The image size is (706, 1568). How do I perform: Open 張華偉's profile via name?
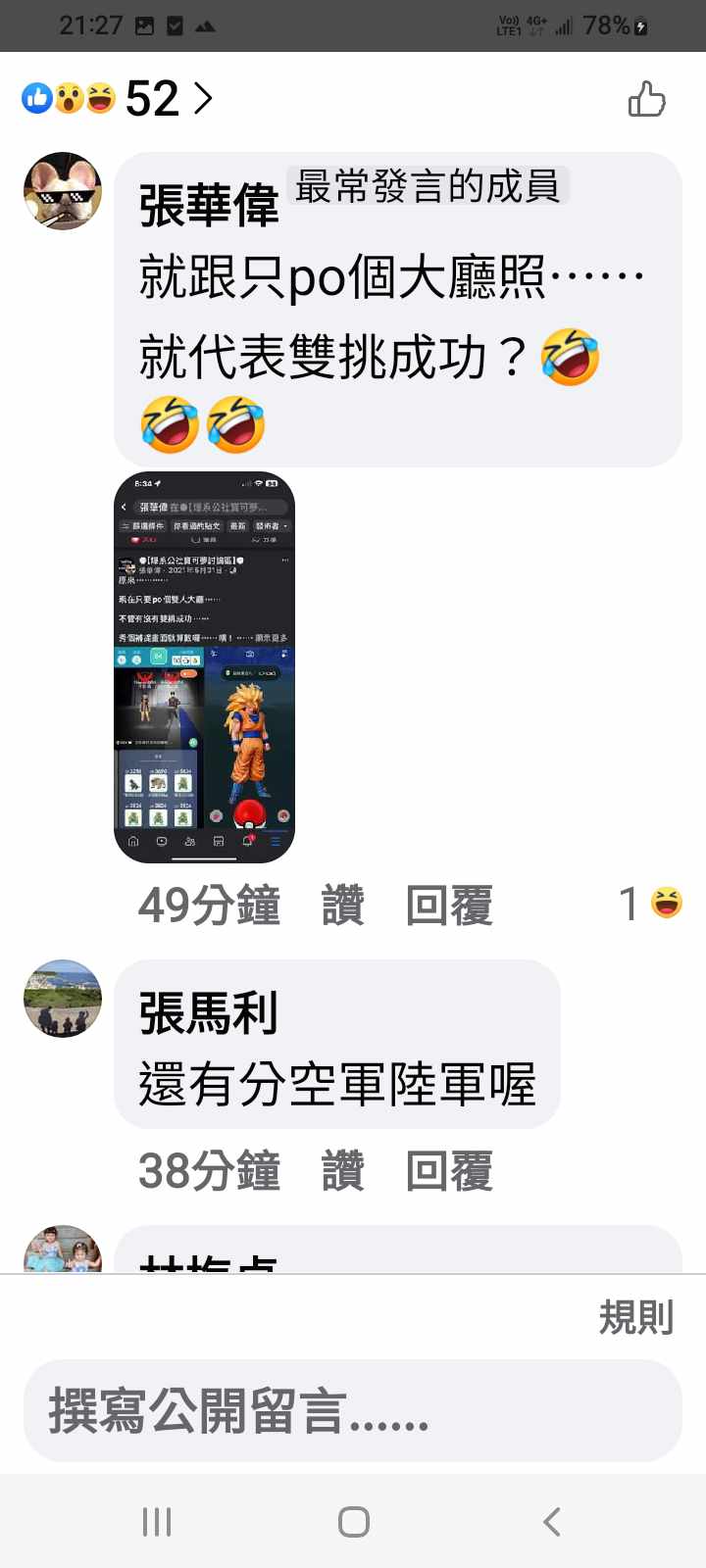pyautogui.click(x=209, y=207)
